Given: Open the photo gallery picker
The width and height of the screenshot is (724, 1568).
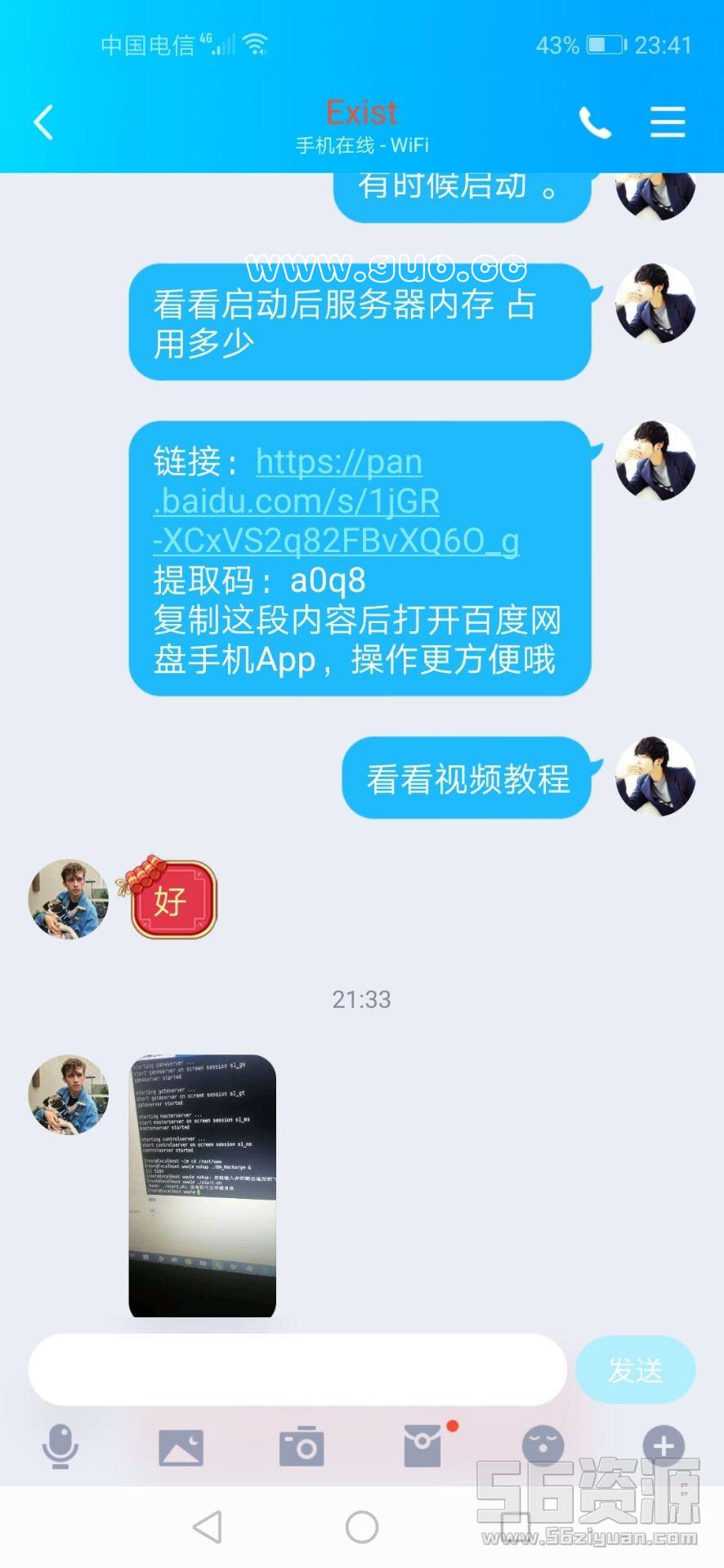Looking at the screenshot, I should [x=181, y=1447].
